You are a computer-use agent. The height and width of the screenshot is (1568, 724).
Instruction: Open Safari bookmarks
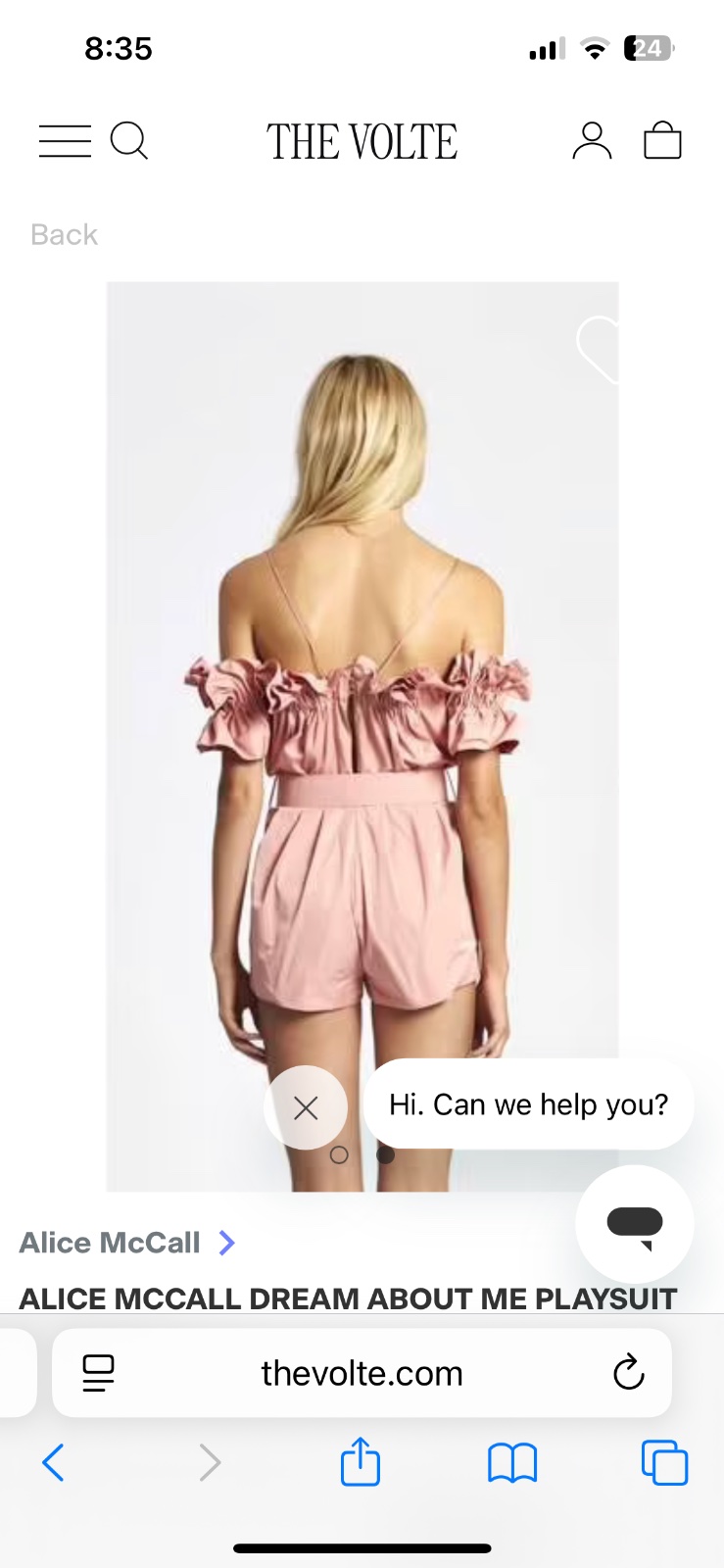511,1463
